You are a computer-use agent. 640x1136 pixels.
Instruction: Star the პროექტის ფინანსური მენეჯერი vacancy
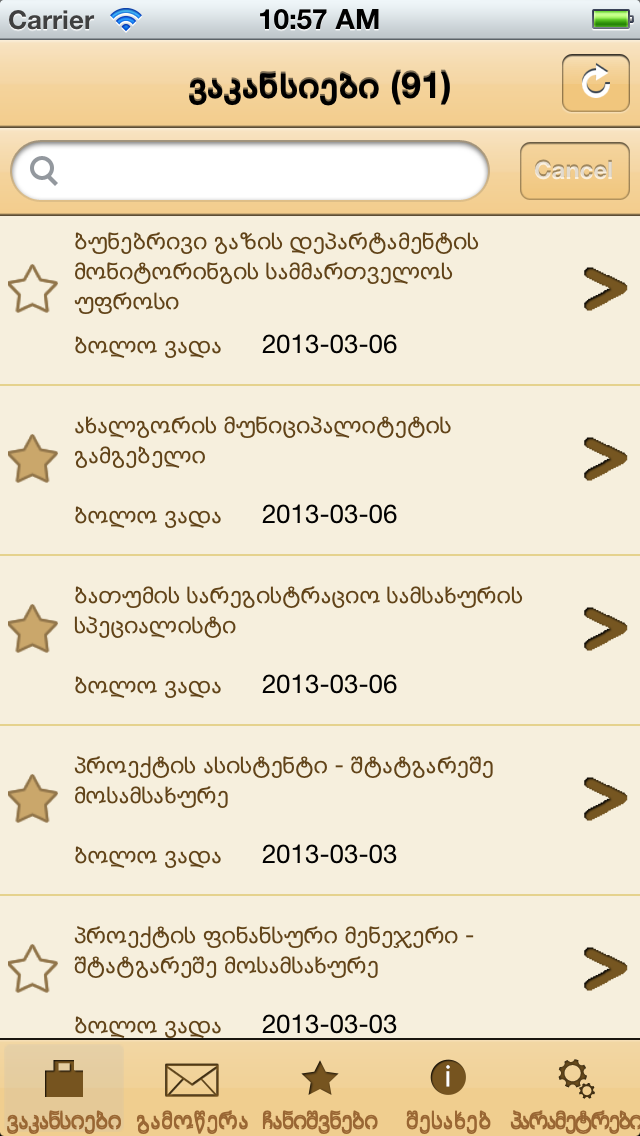[x=33, y=969]
